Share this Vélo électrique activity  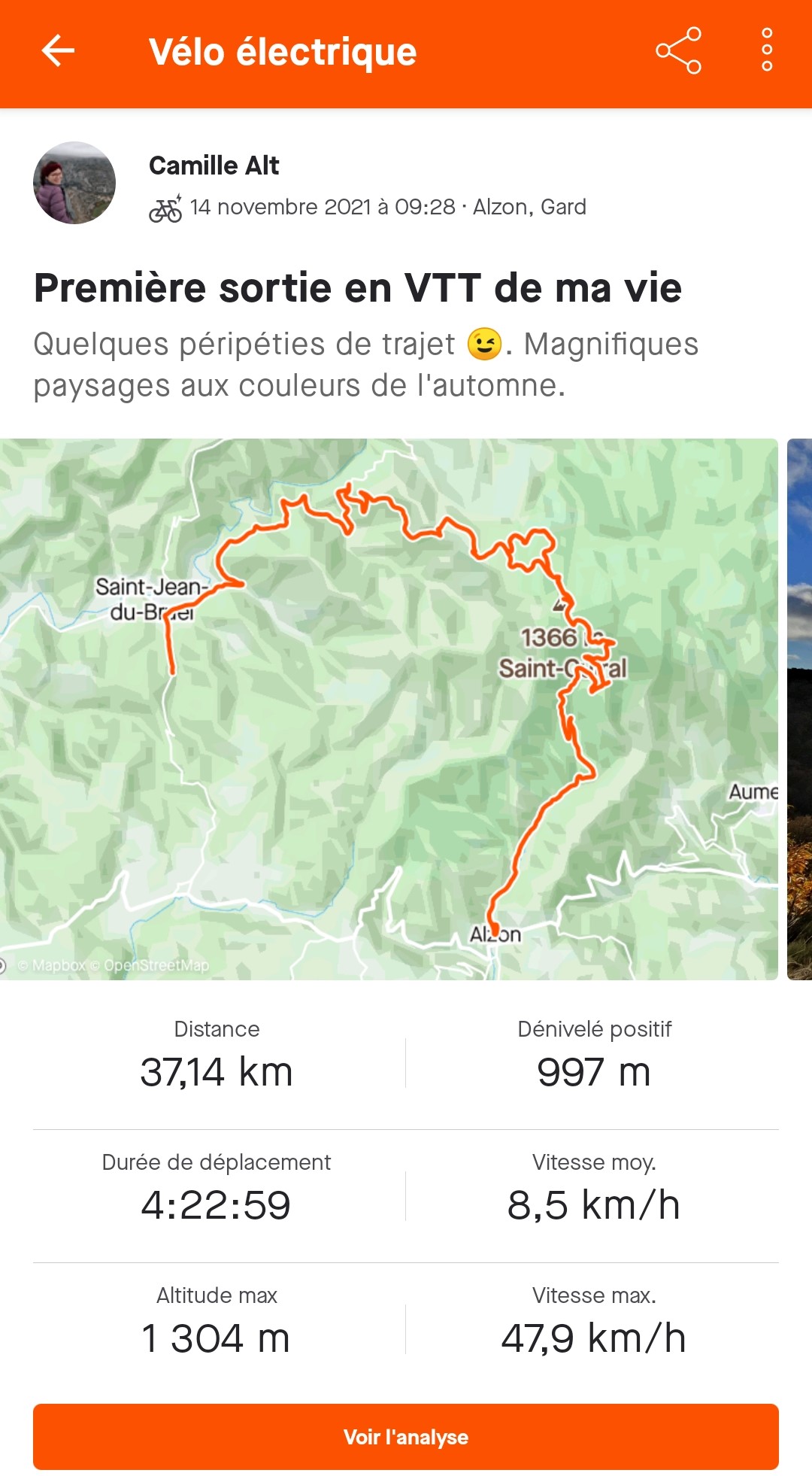678,51
